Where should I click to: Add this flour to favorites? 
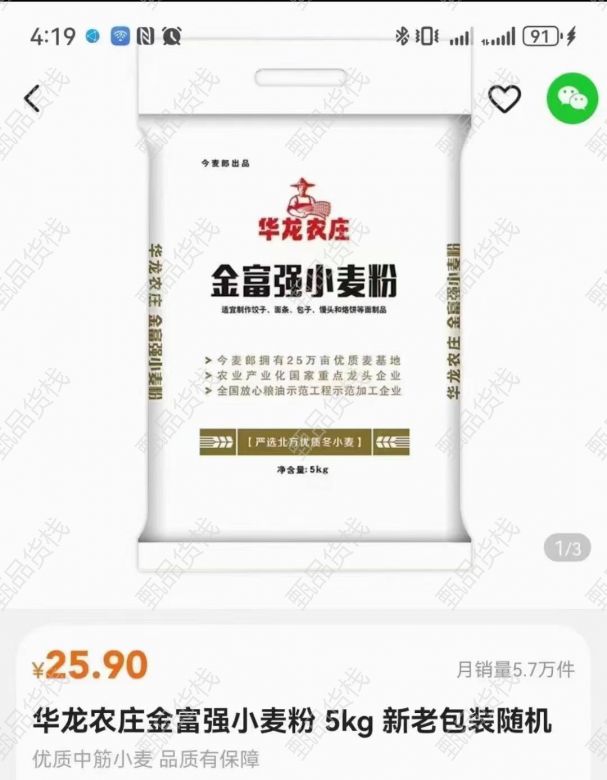(505, 99)
